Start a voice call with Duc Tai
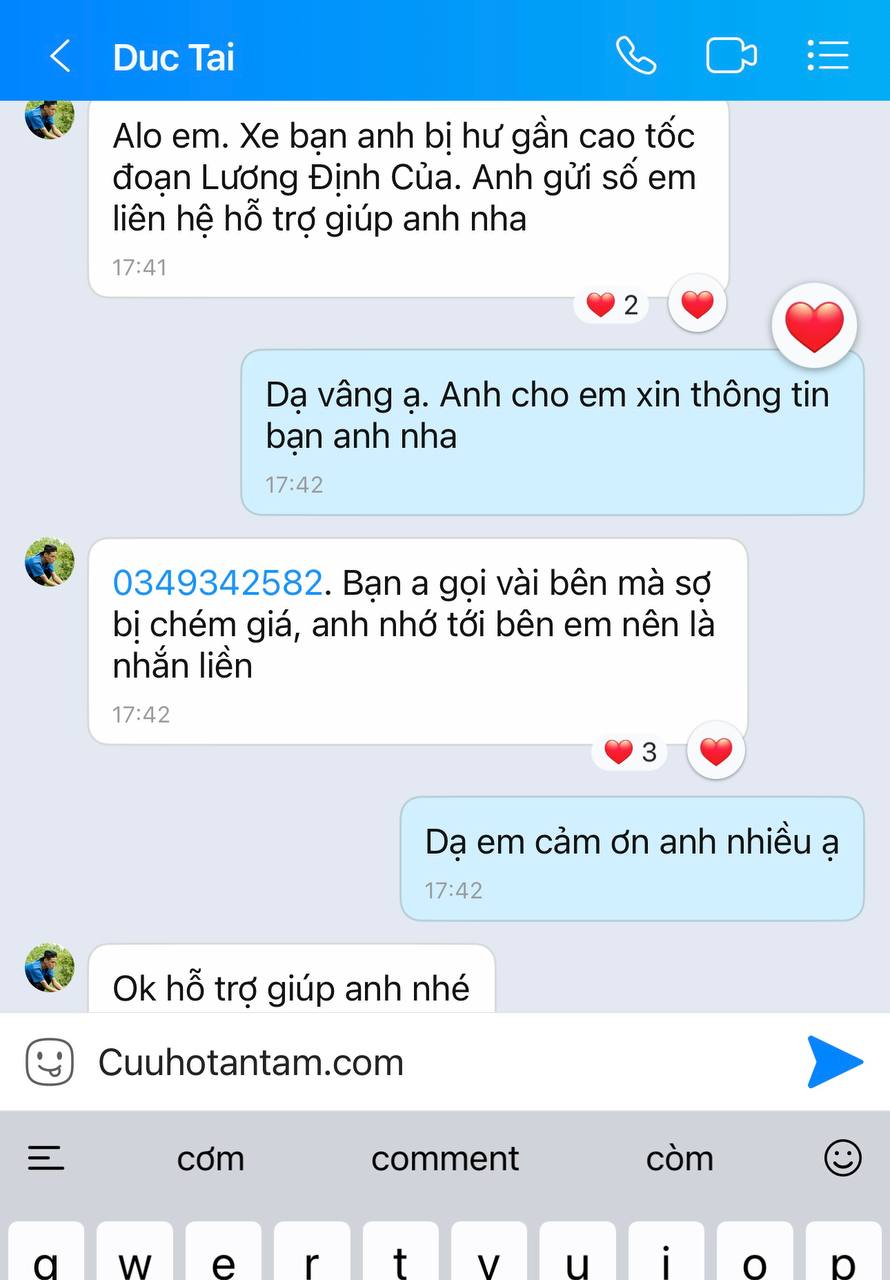The width and height of the screenshot is (890, 1280). (635, 56)
